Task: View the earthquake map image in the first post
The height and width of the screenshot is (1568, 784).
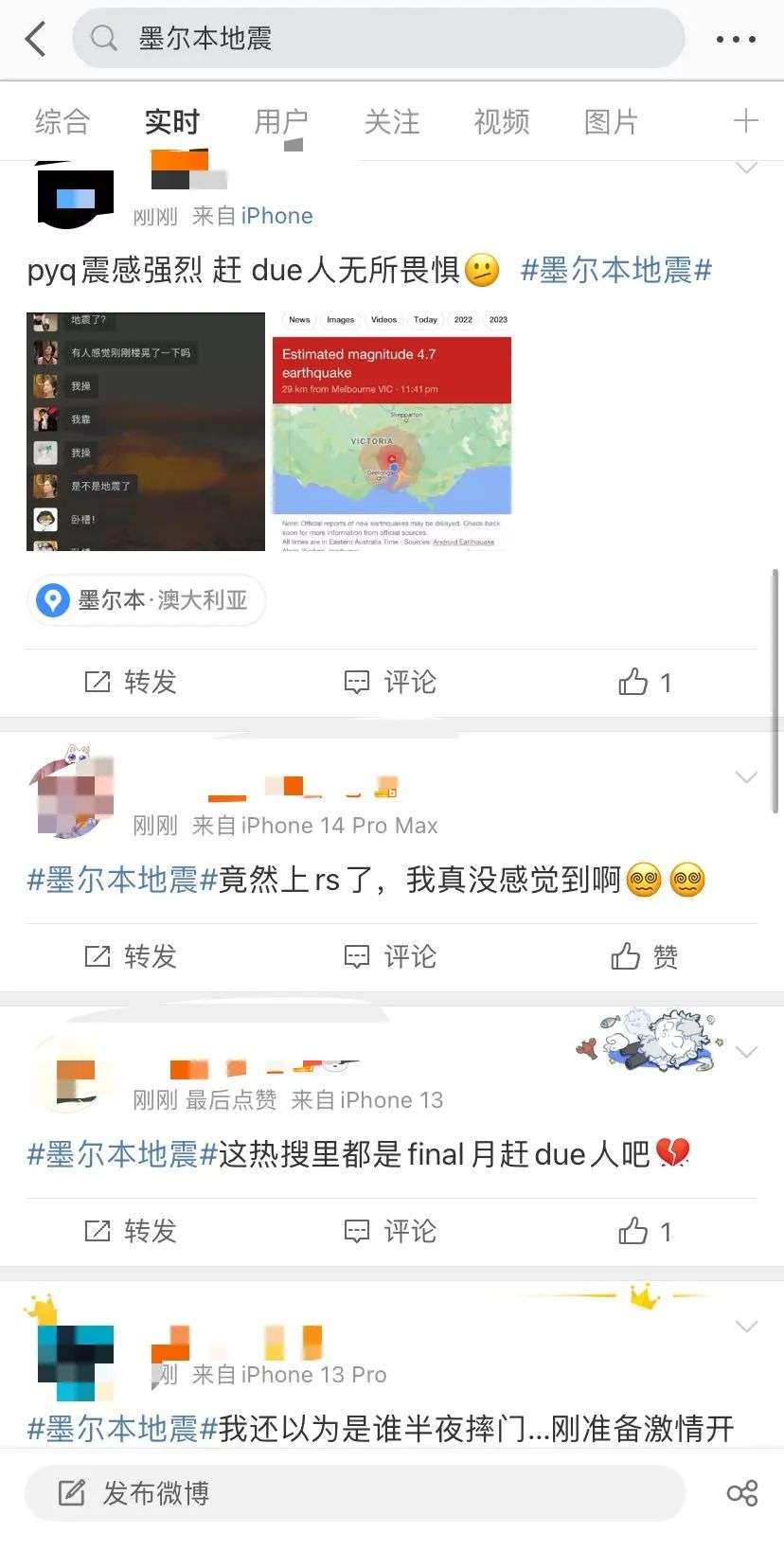Action: [x=392, y=431]
